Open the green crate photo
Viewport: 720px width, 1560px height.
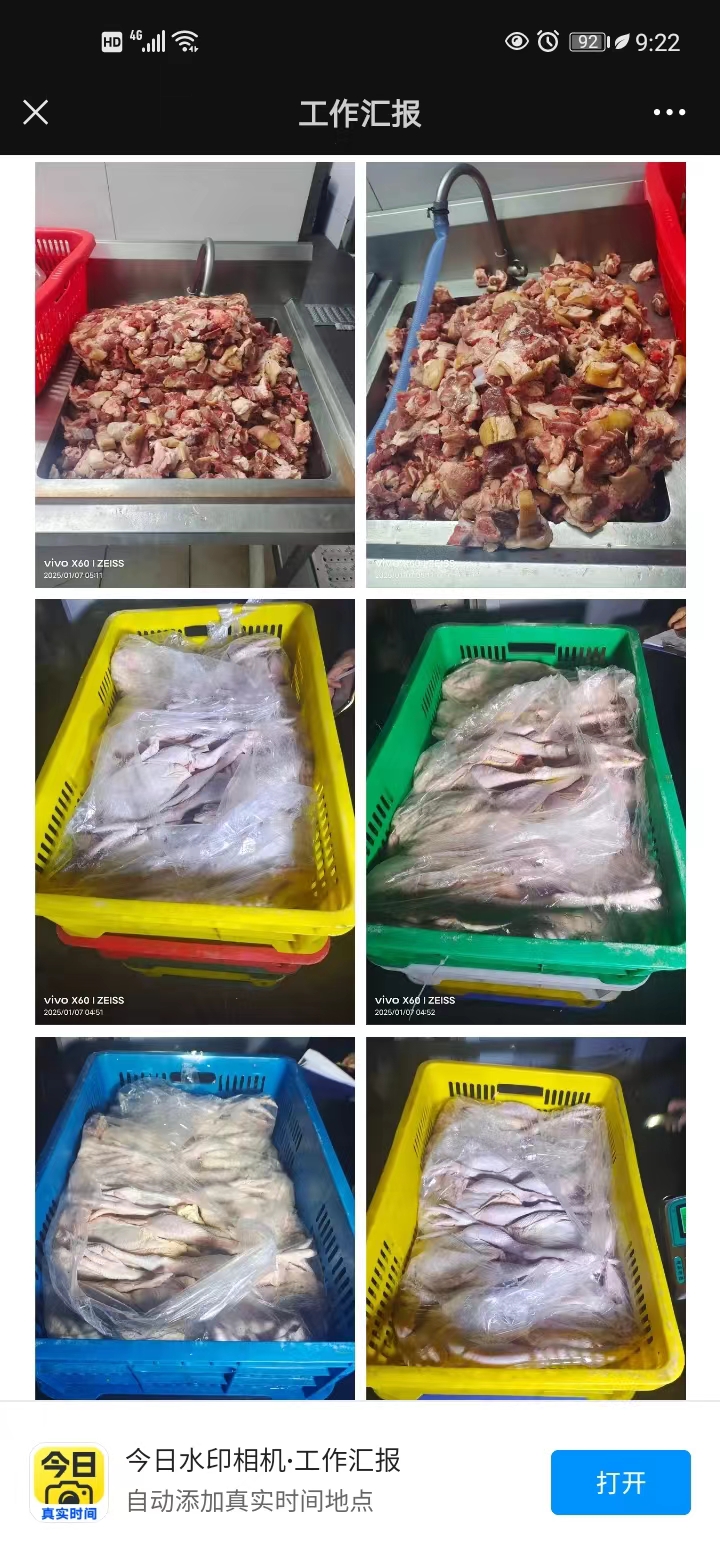point(525,810)
